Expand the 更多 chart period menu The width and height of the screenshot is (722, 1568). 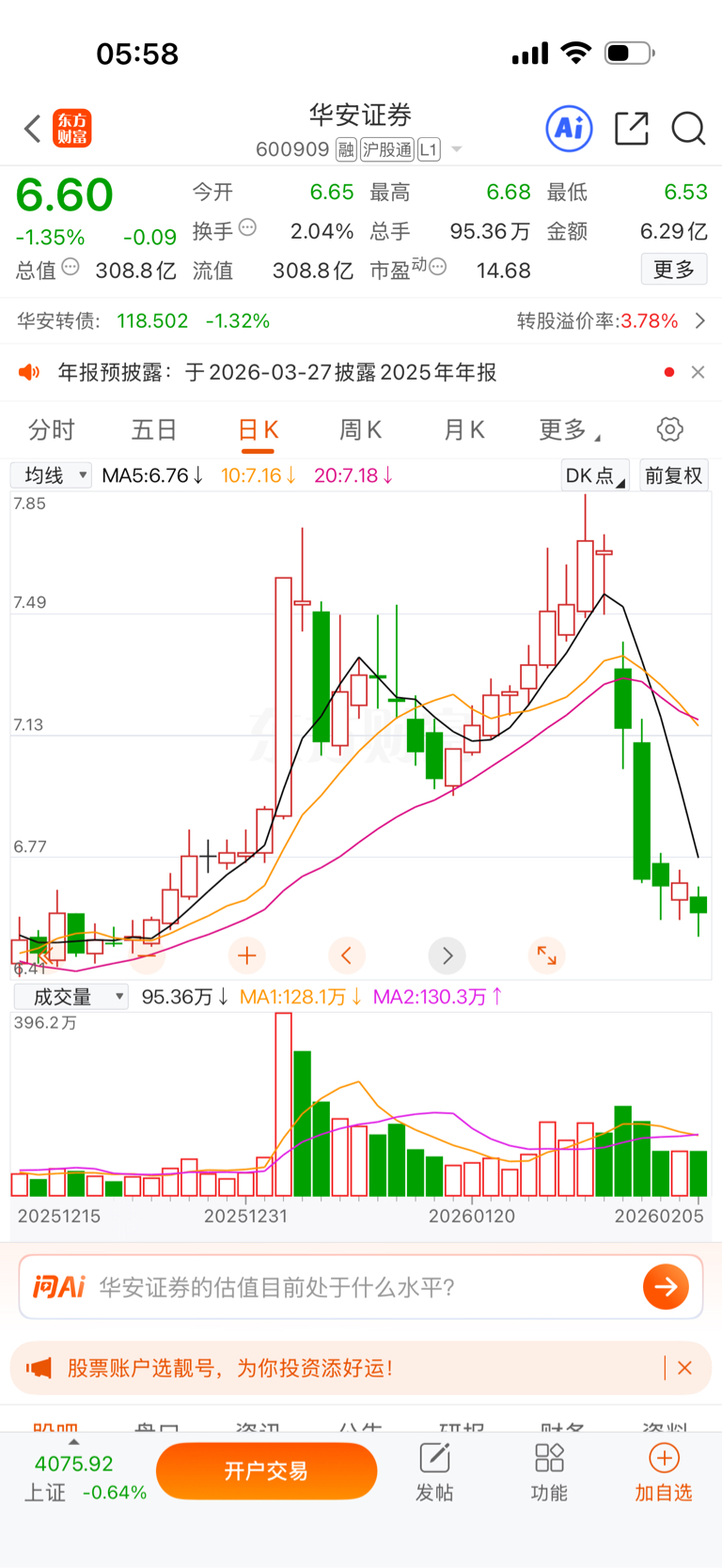(x=567, y=430)
